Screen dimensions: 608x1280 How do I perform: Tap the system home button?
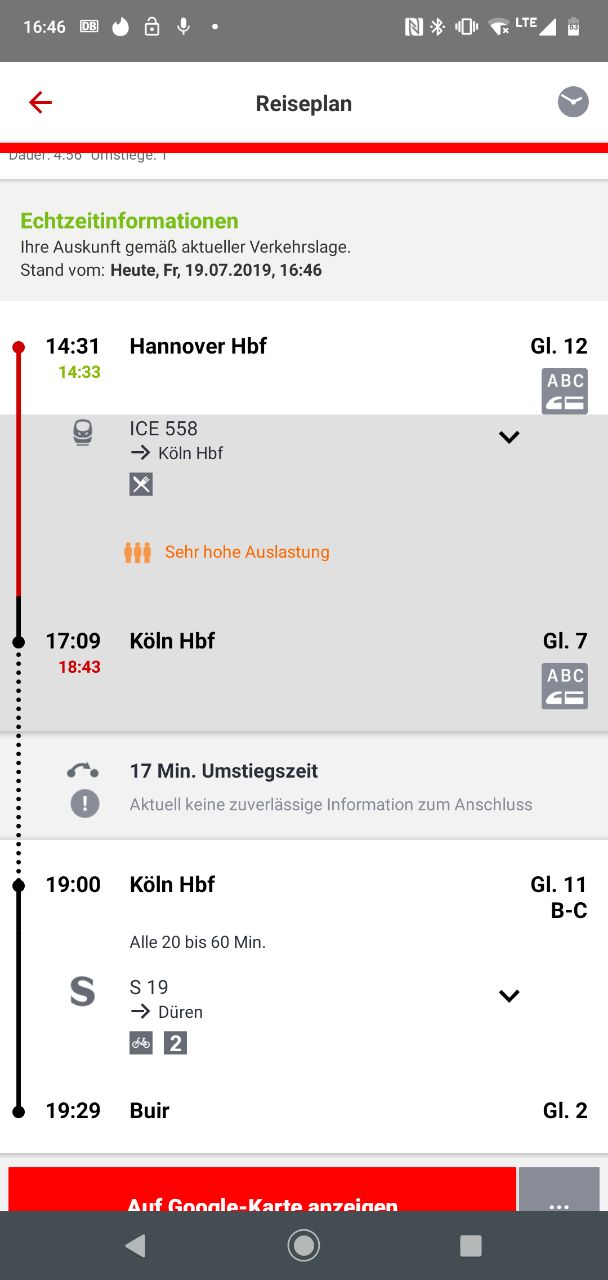(x=303, y=1245)
